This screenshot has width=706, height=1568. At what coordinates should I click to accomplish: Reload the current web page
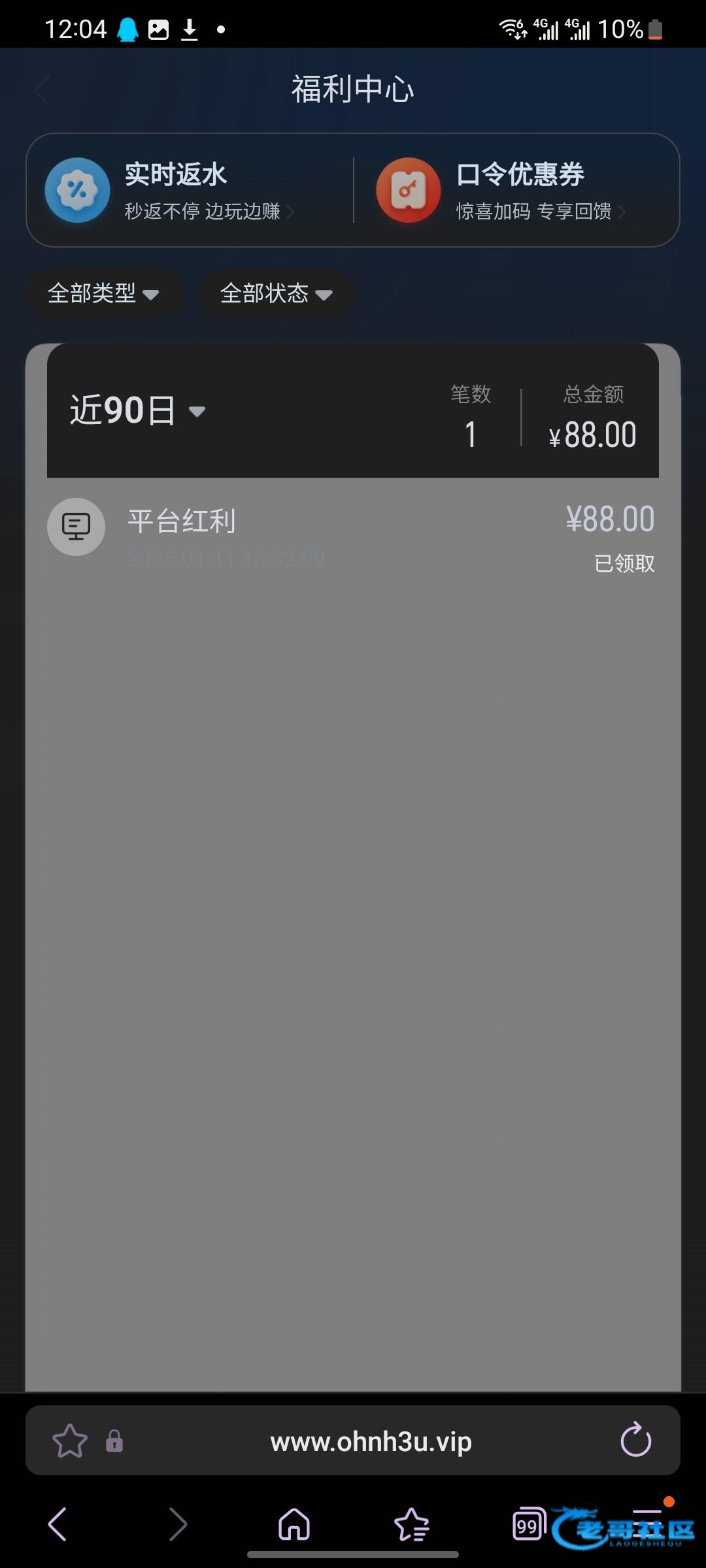(x=635, y=1441)
